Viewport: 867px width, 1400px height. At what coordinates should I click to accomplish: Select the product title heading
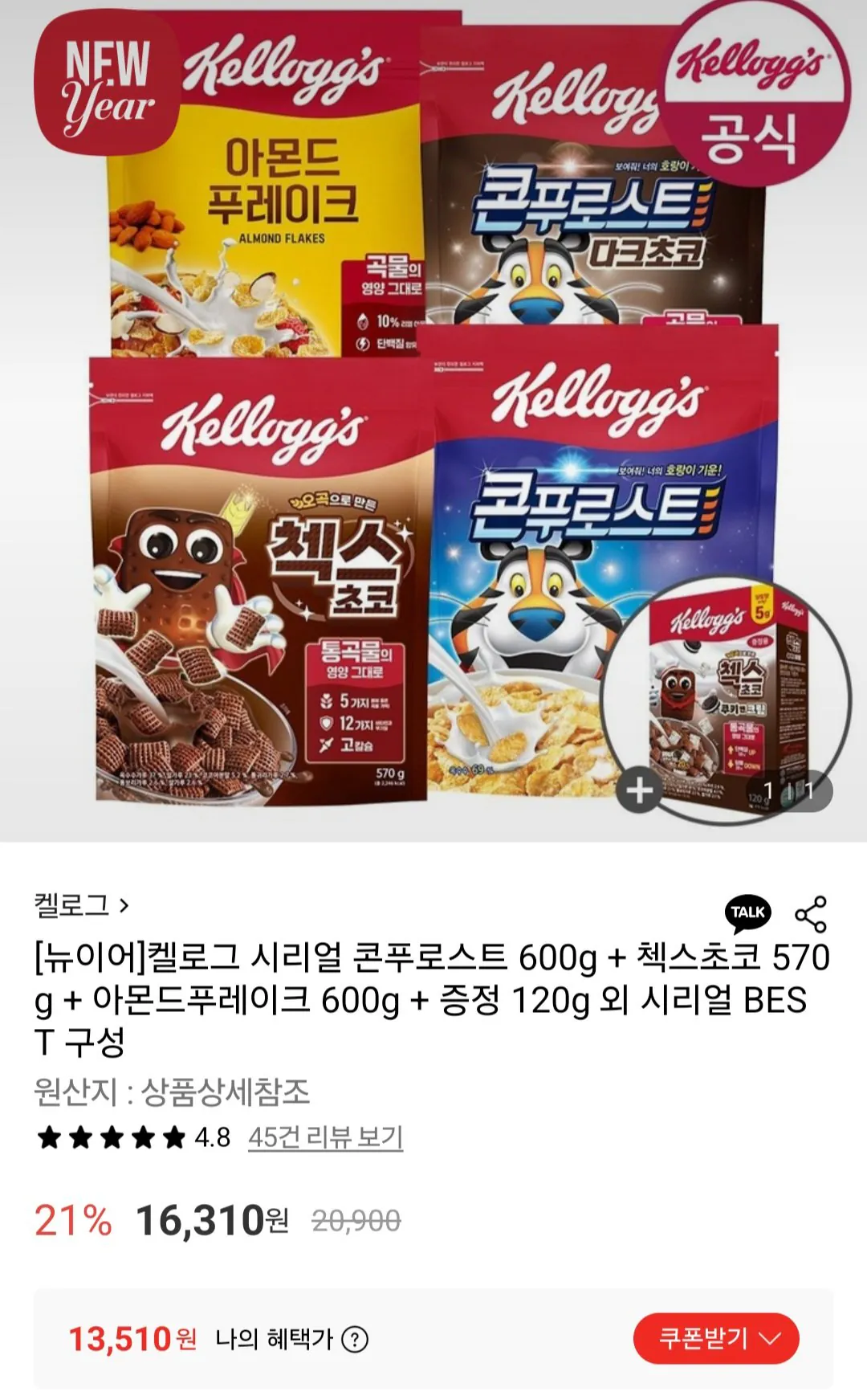(x=433, y=1002)
